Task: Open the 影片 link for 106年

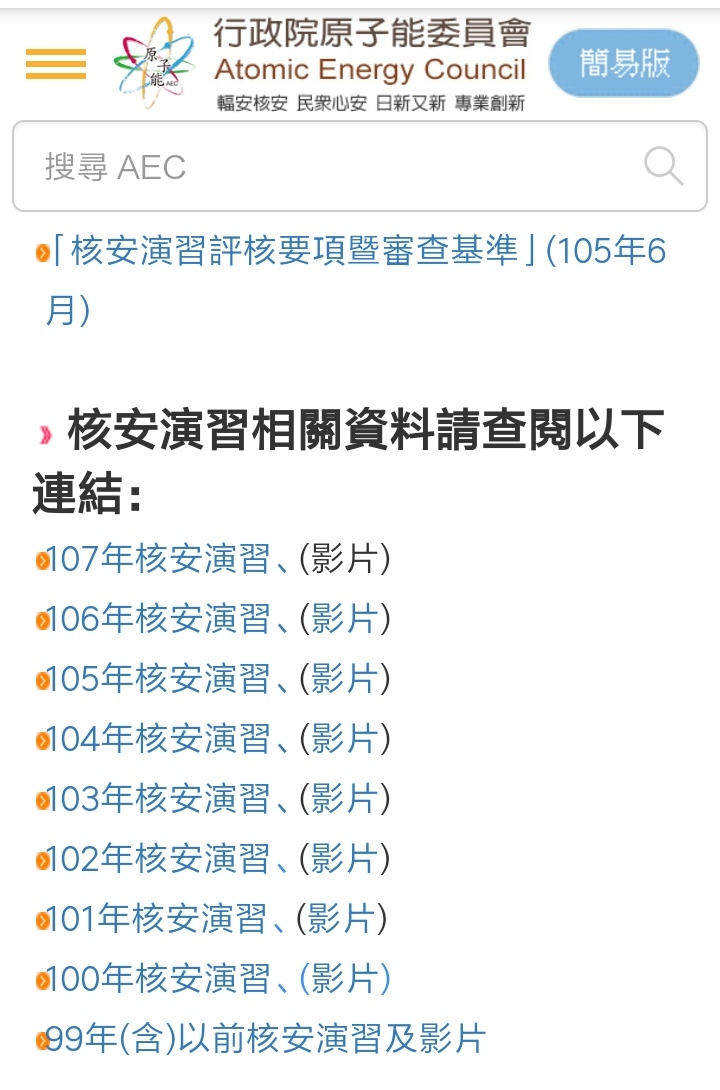Action: point(345,619)
